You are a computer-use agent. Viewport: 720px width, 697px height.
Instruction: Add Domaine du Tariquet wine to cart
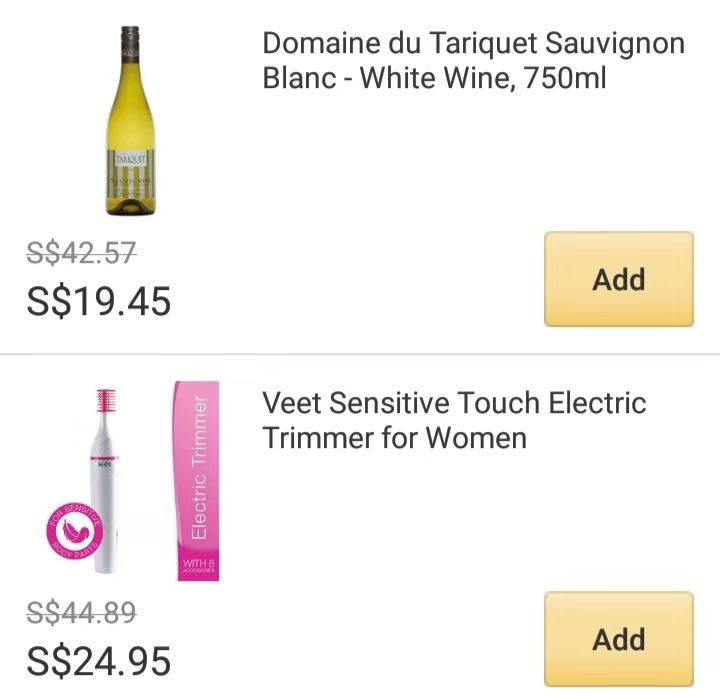click(618, 279)
